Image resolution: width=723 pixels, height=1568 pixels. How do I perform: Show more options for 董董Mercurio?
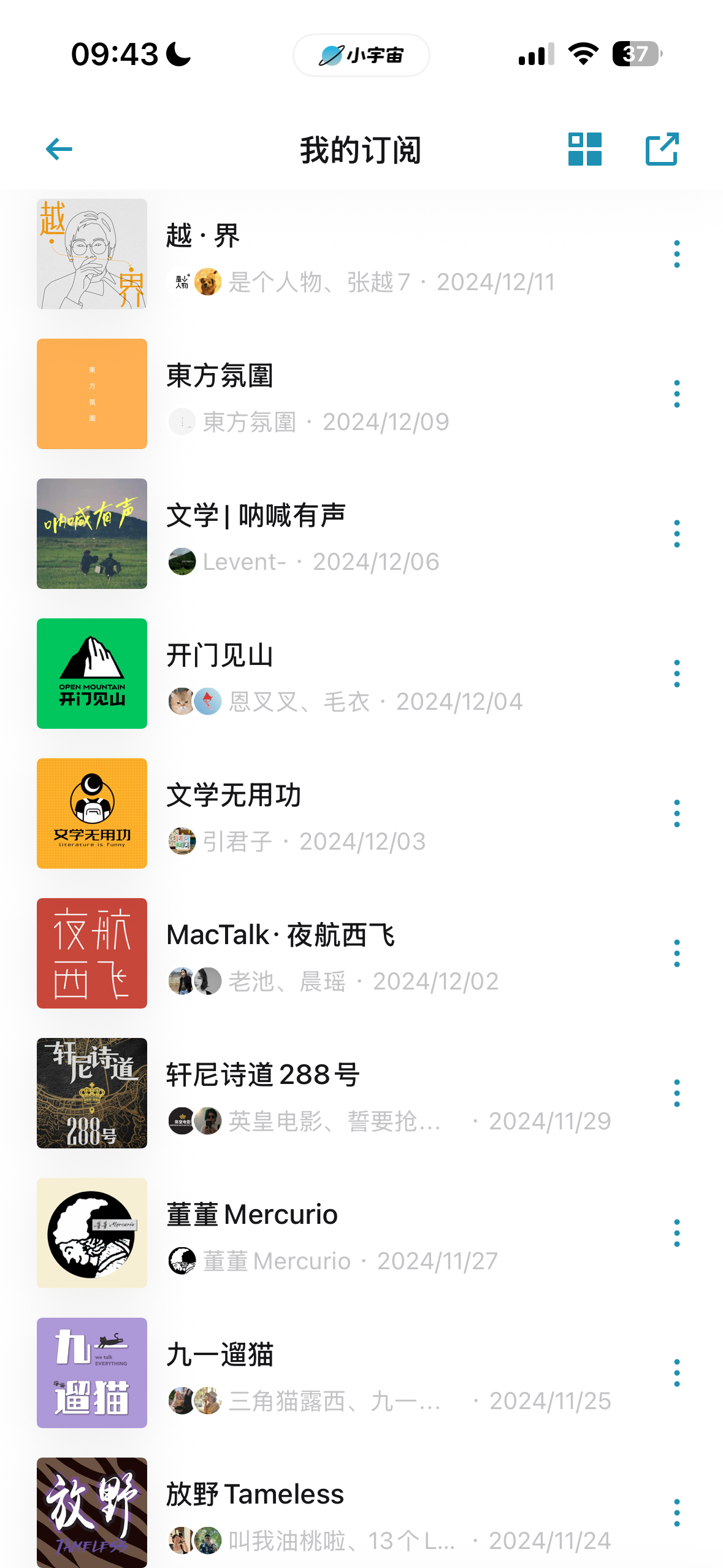676,1233
